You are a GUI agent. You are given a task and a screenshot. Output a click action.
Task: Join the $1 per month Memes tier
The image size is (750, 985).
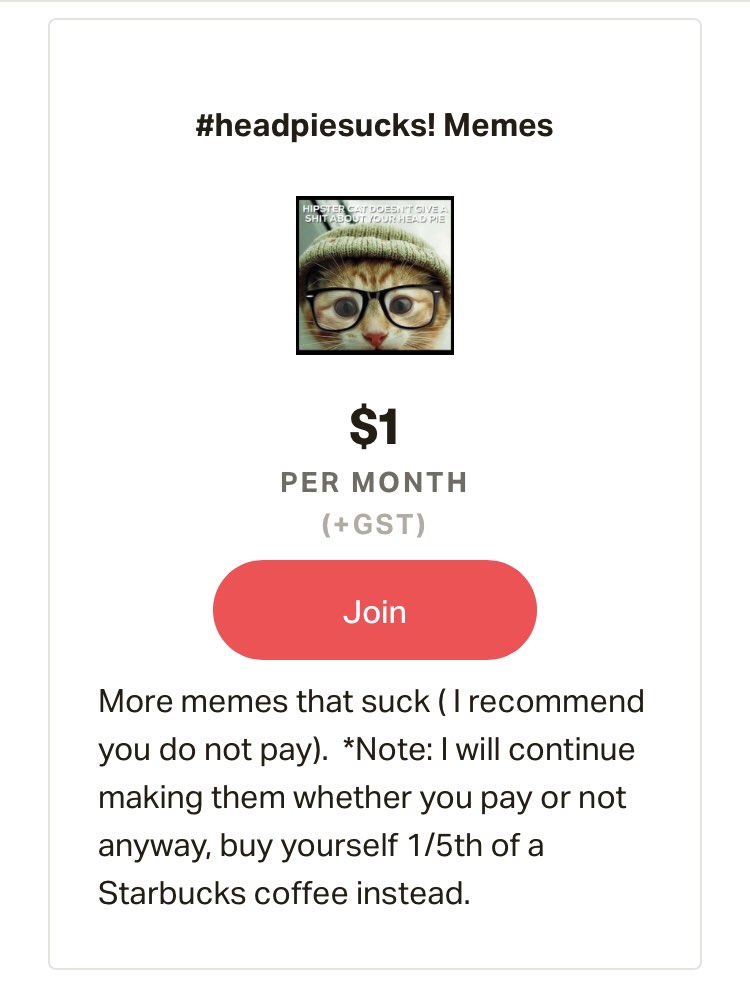pyautogui.click(x=374, y=610)
